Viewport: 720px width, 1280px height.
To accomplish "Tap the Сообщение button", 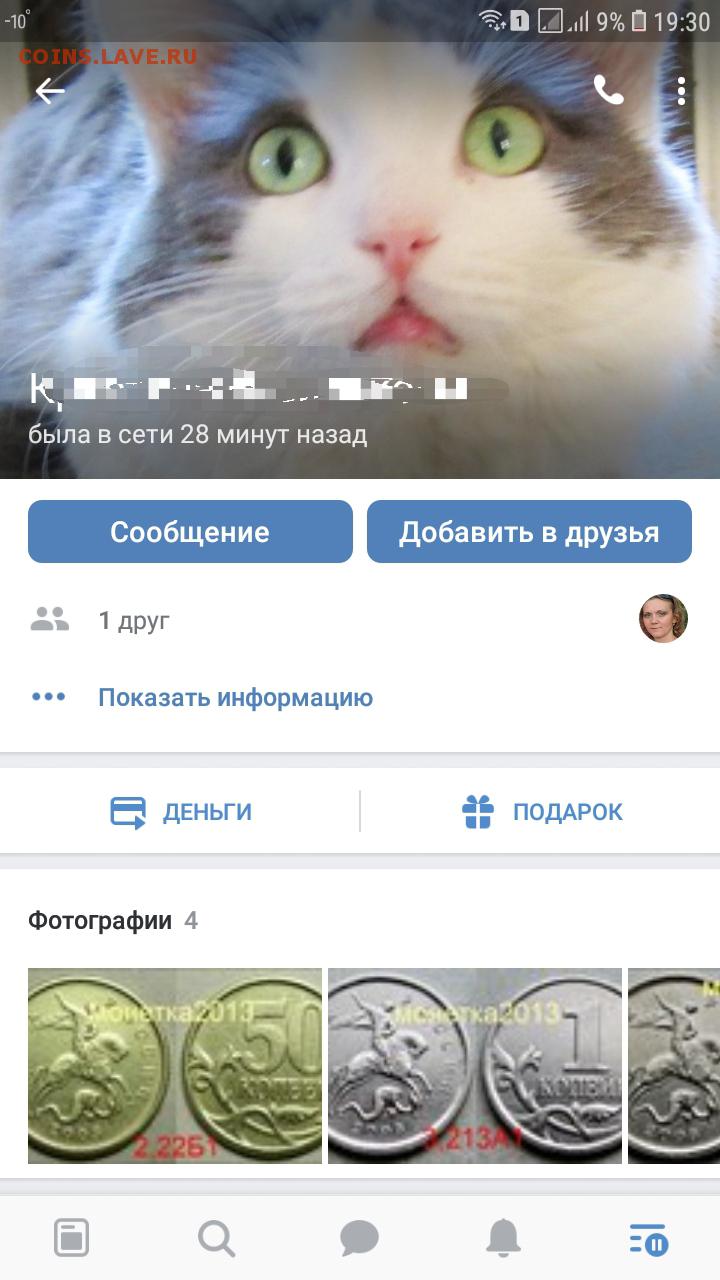I will 190,532.
